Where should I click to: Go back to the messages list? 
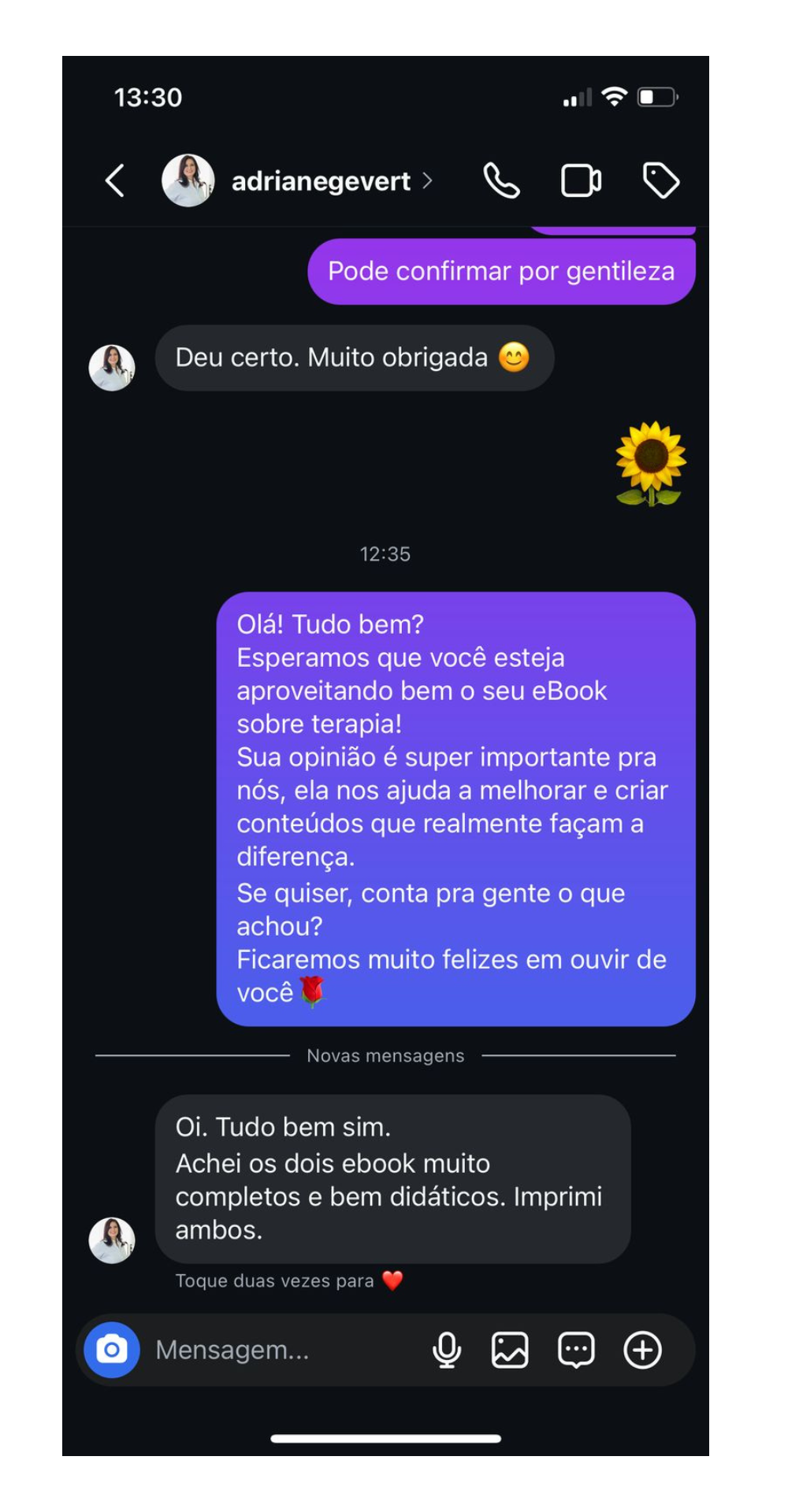pos(115,180)
